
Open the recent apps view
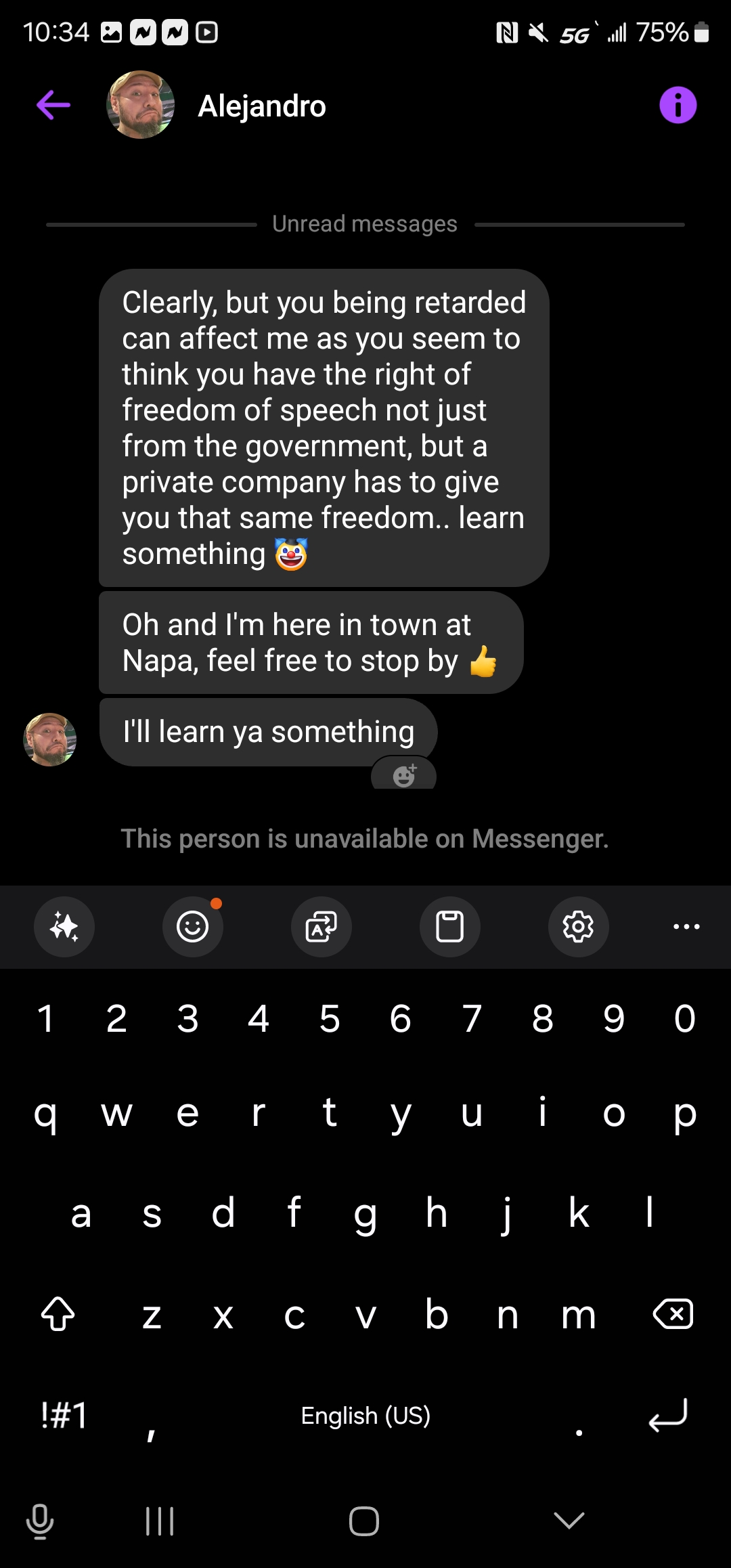click(x=160, y=1521)
